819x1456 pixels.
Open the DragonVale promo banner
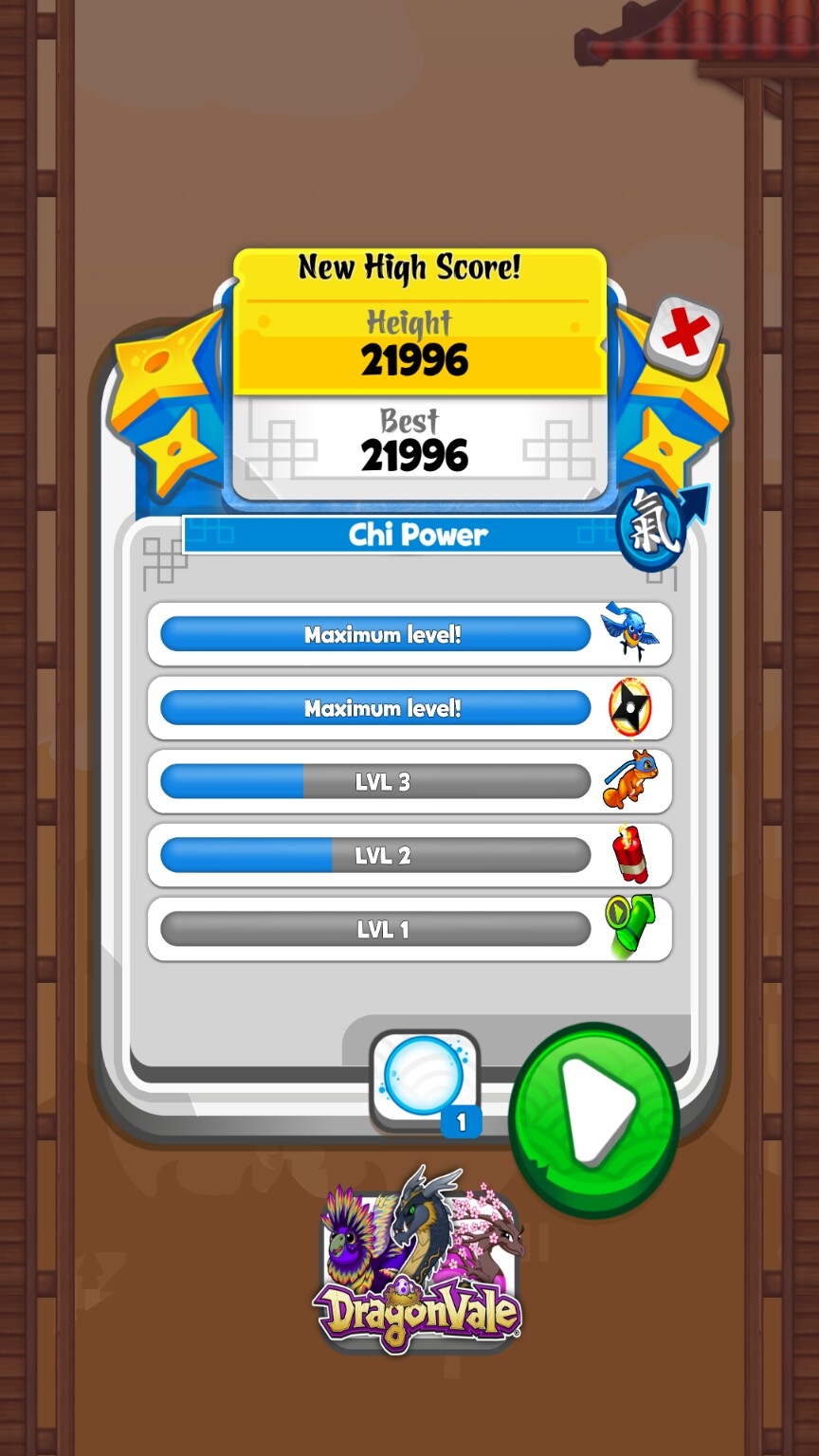click(417, 1259)
